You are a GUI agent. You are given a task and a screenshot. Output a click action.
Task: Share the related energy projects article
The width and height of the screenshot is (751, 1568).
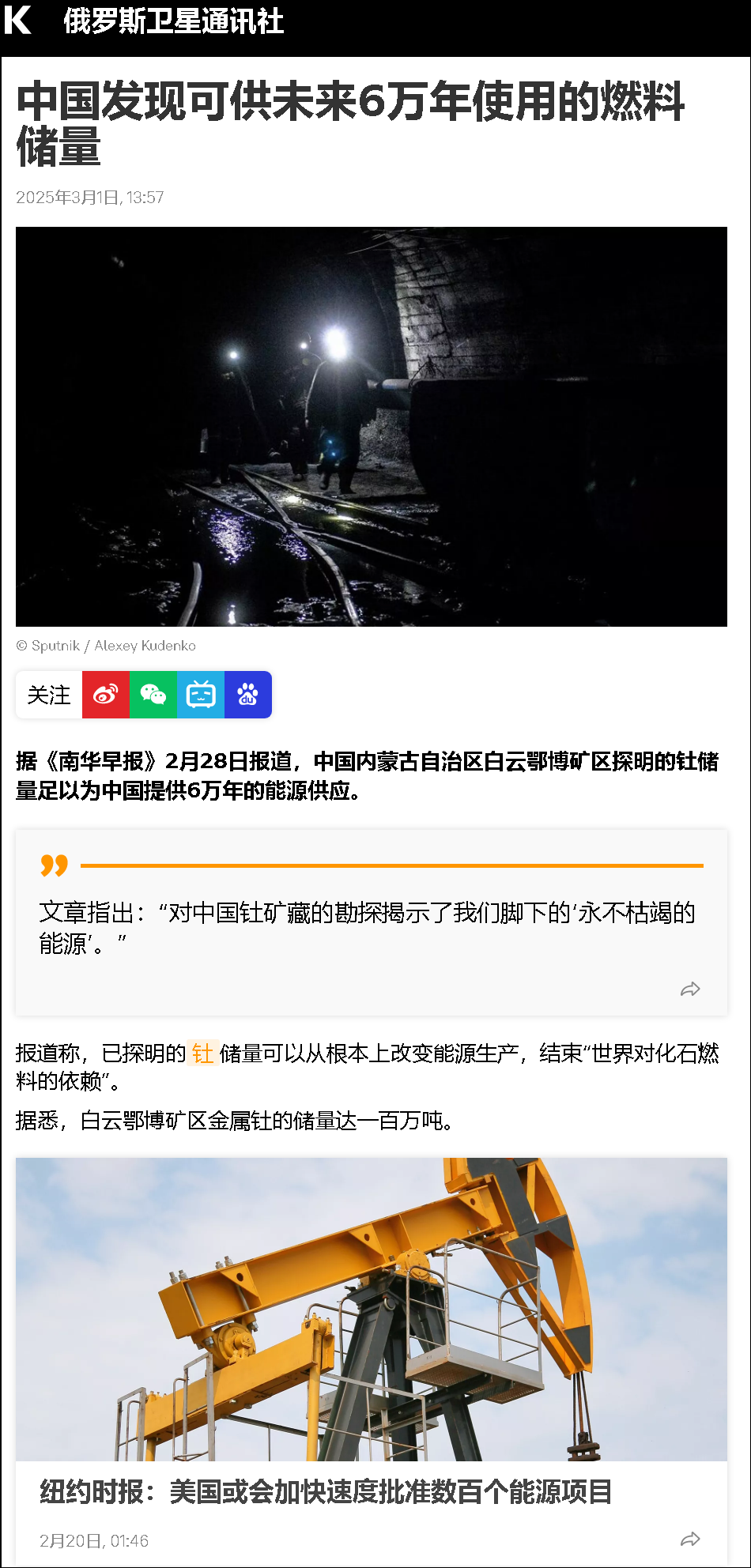(x=689, y=1540)
